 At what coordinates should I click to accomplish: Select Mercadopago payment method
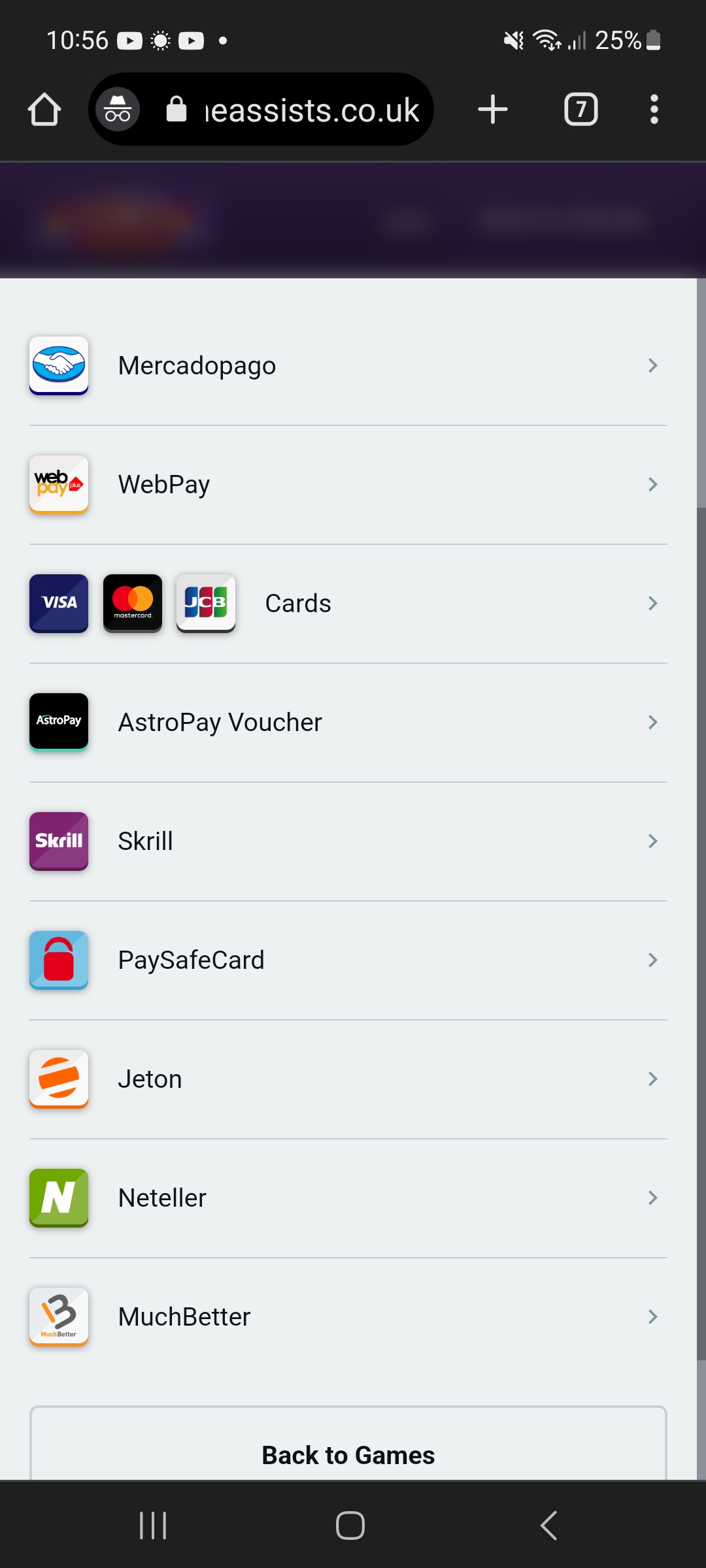click(x=348, y=366)
